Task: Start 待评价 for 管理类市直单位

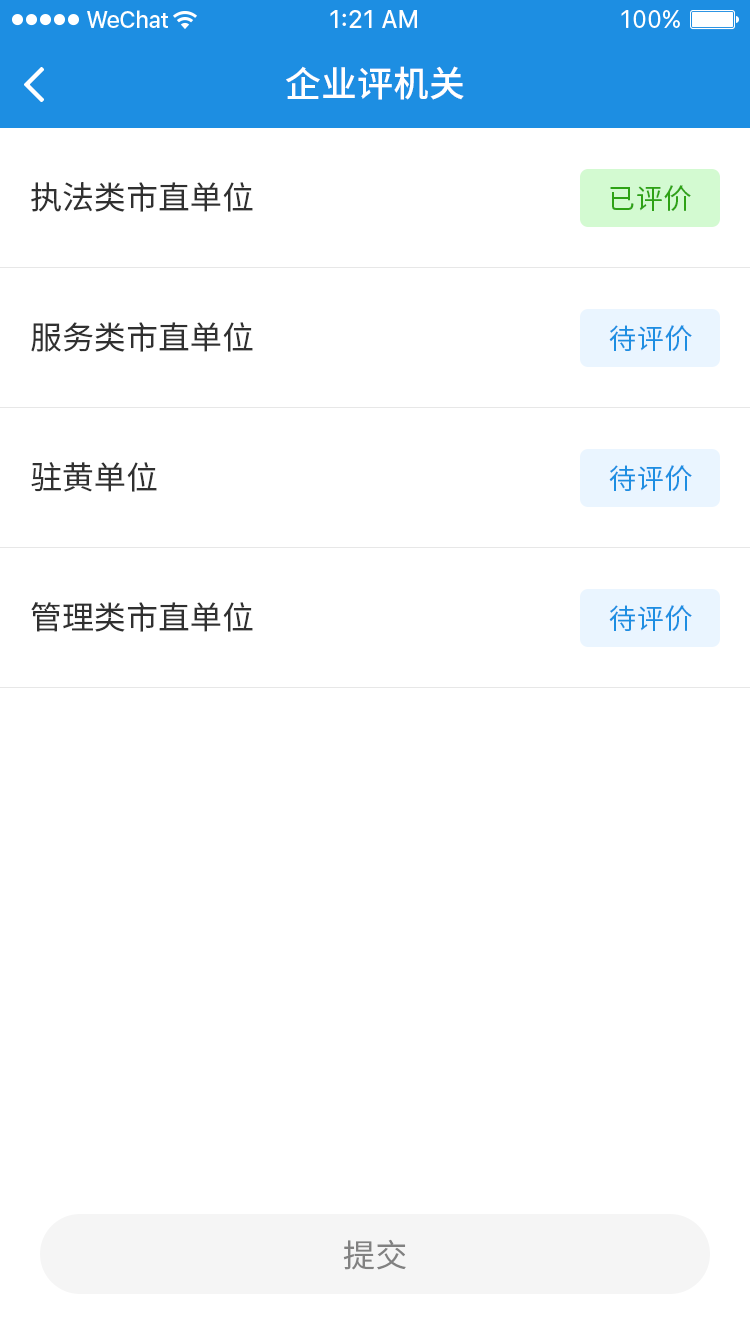Action: coord(649,618)
